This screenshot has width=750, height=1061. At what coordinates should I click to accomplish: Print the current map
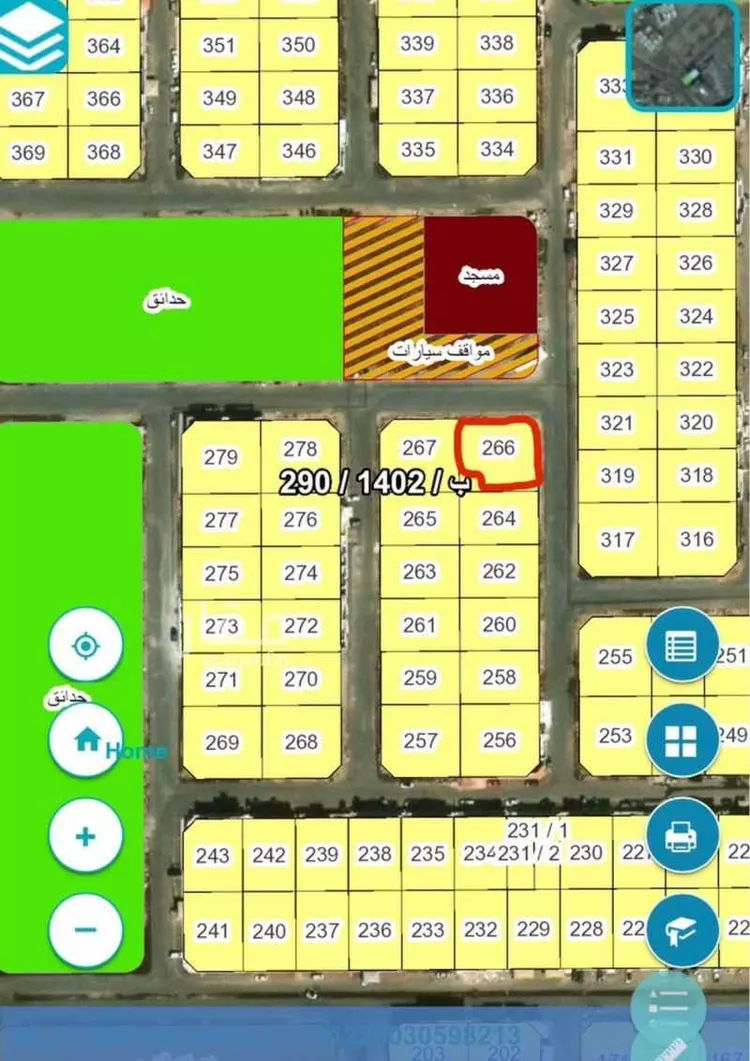(x=682, y=835)
